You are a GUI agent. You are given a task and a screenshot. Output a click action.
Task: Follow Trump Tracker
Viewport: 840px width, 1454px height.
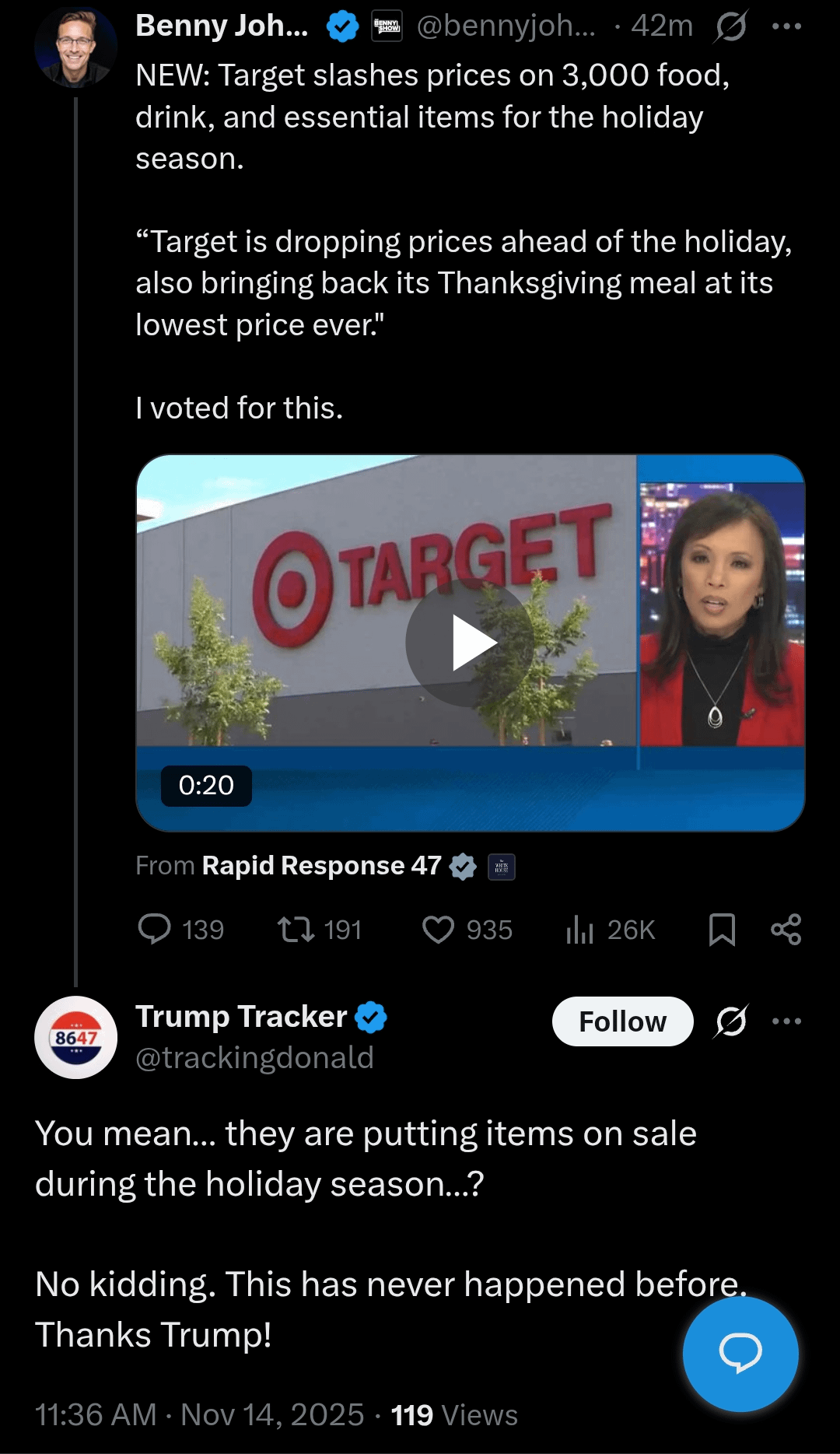[x=622, y=1021]
